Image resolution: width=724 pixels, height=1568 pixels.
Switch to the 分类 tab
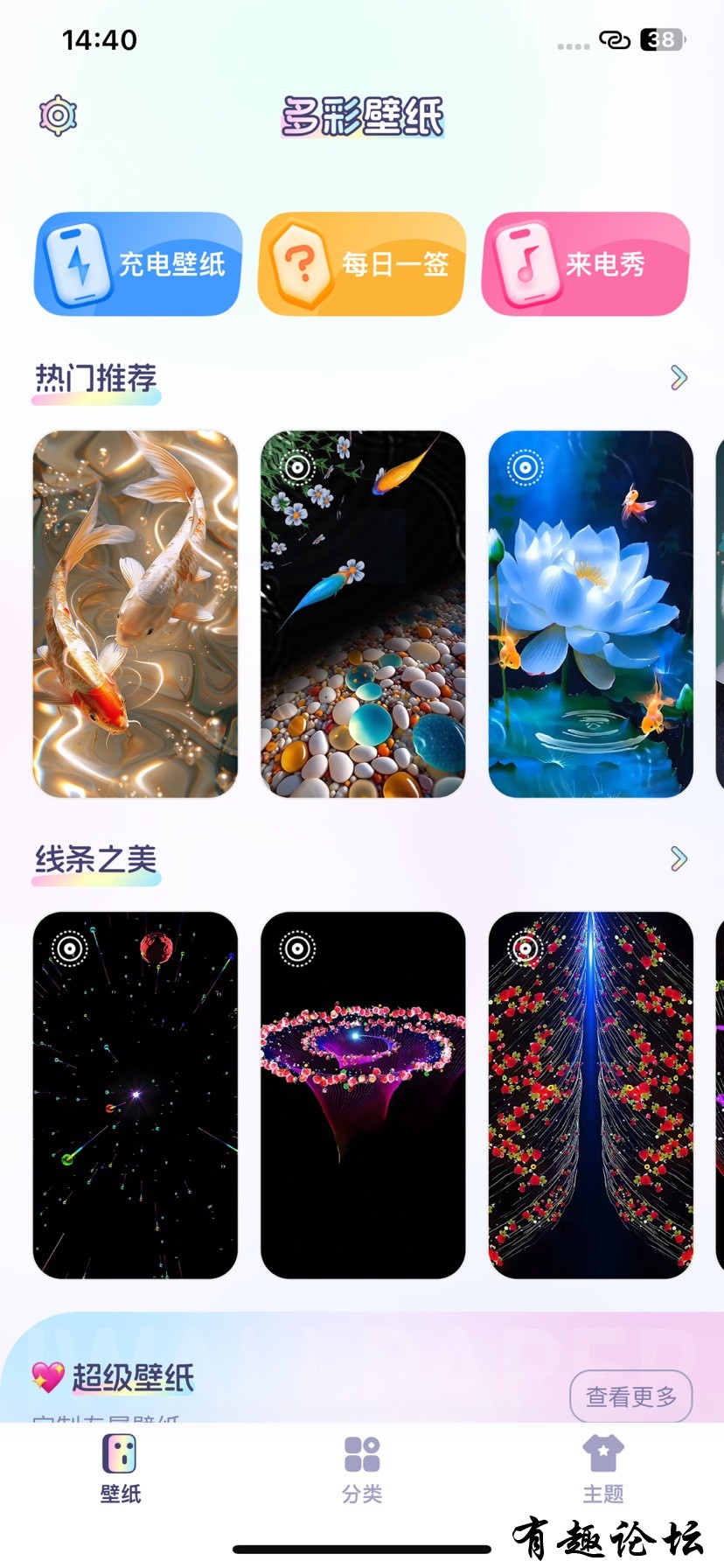pos(362,1468)
